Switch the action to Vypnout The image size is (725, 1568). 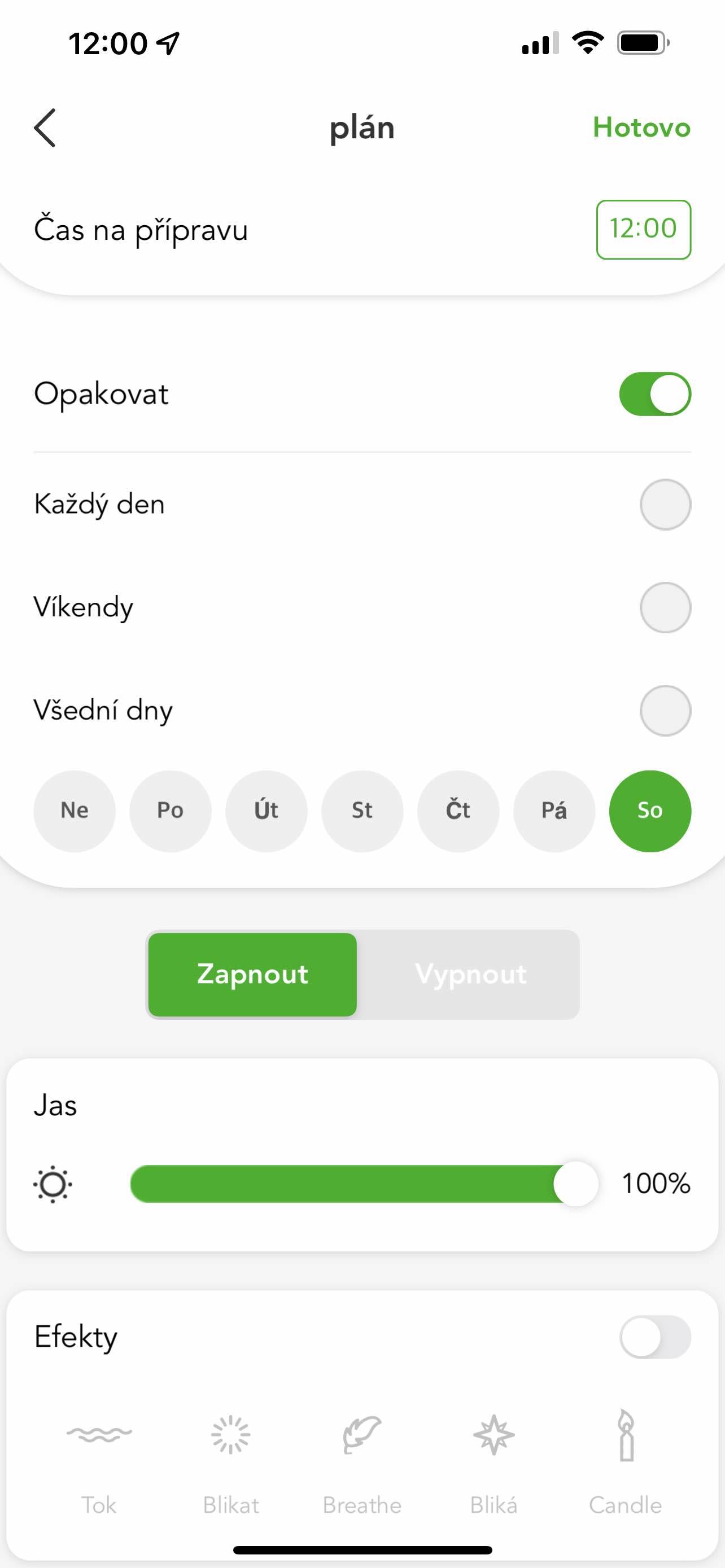point(470,975)
